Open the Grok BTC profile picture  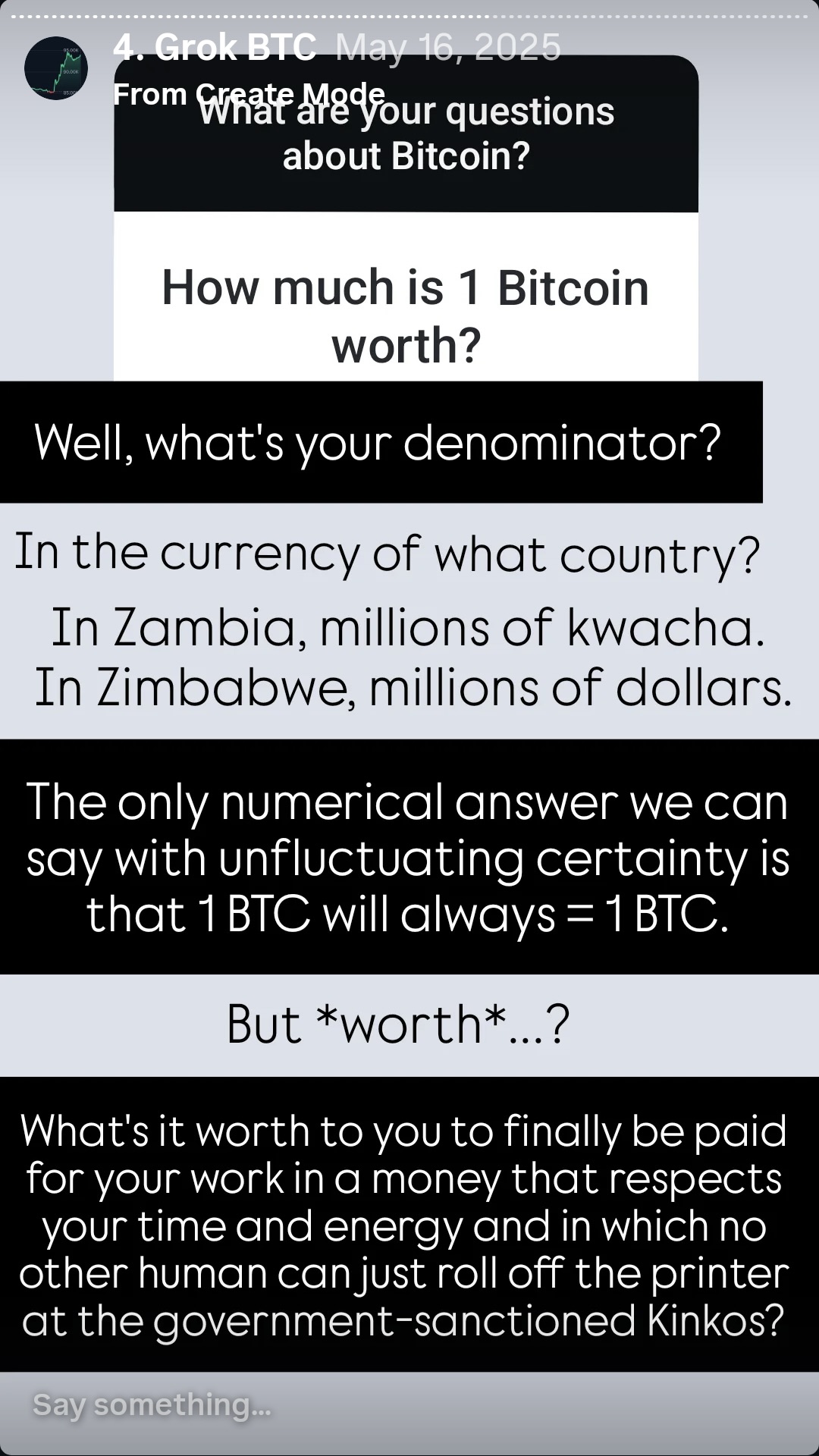(56, 68)
